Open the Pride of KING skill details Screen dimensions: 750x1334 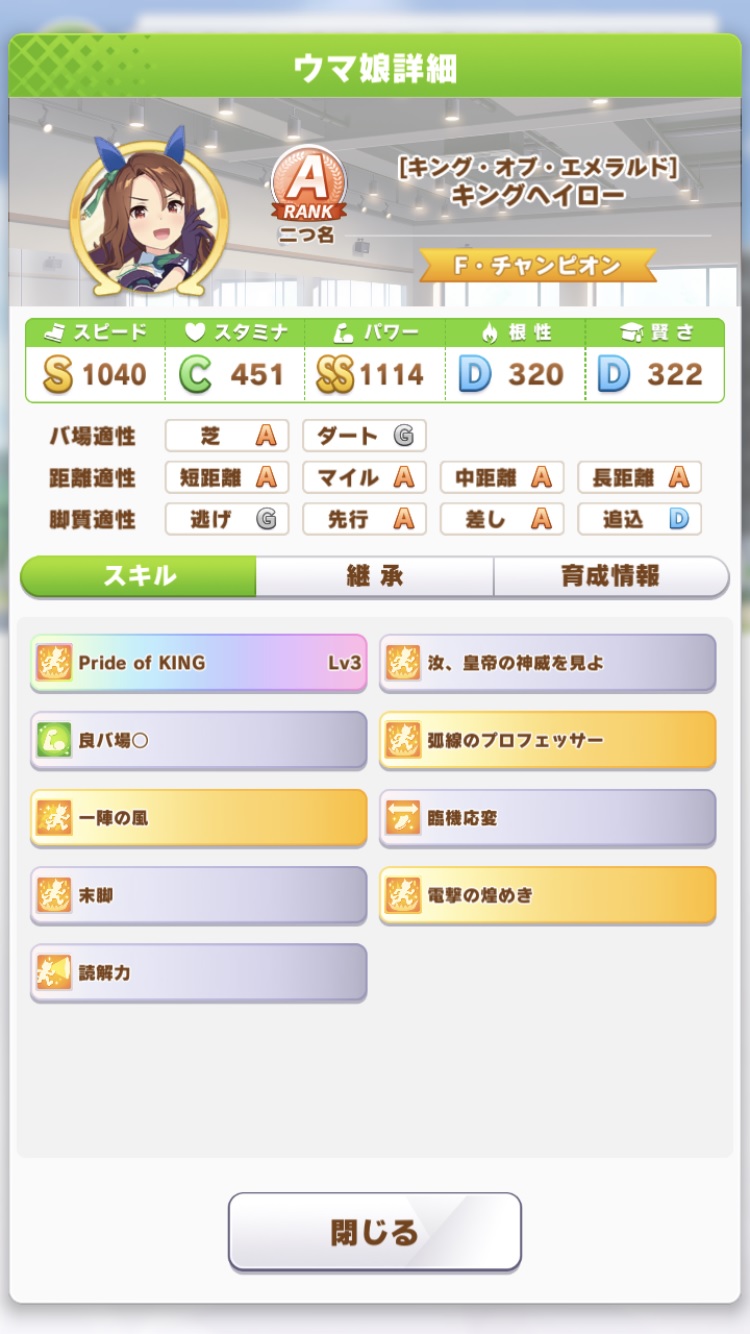click(x=198, y=662)
